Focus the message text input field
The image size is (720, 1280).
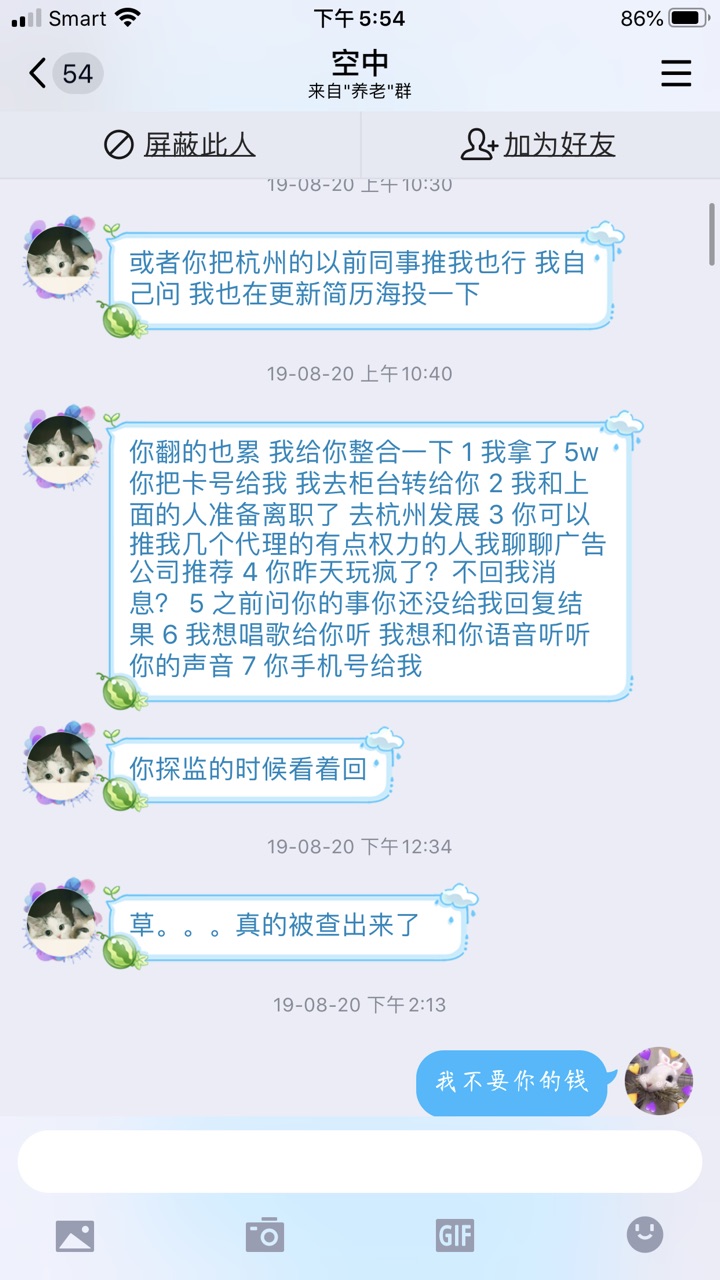360,1161
